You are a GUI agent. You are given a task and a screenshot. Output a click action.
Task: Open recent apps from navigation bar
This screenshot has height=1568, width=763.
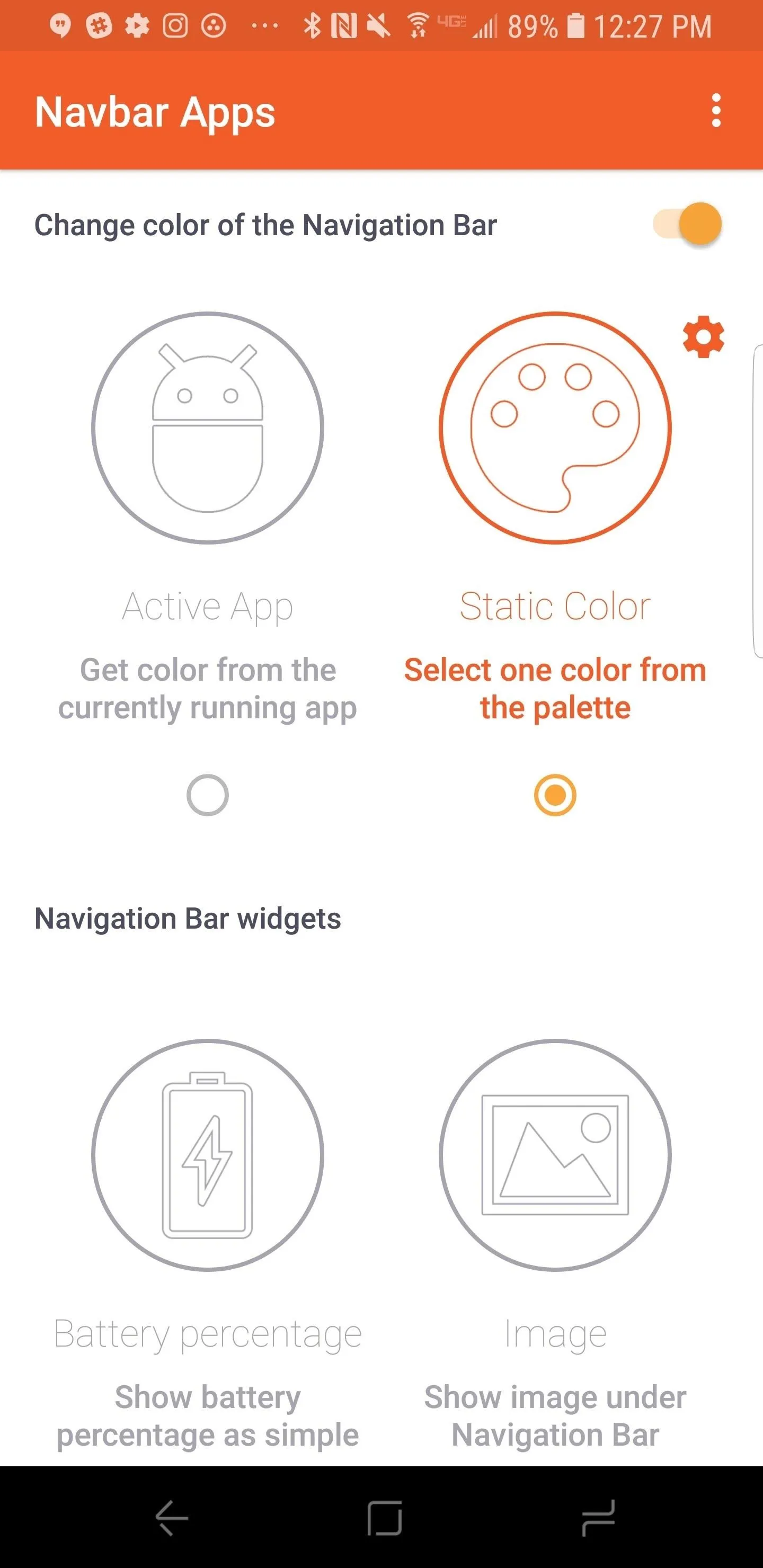[x=598, y=1518]
